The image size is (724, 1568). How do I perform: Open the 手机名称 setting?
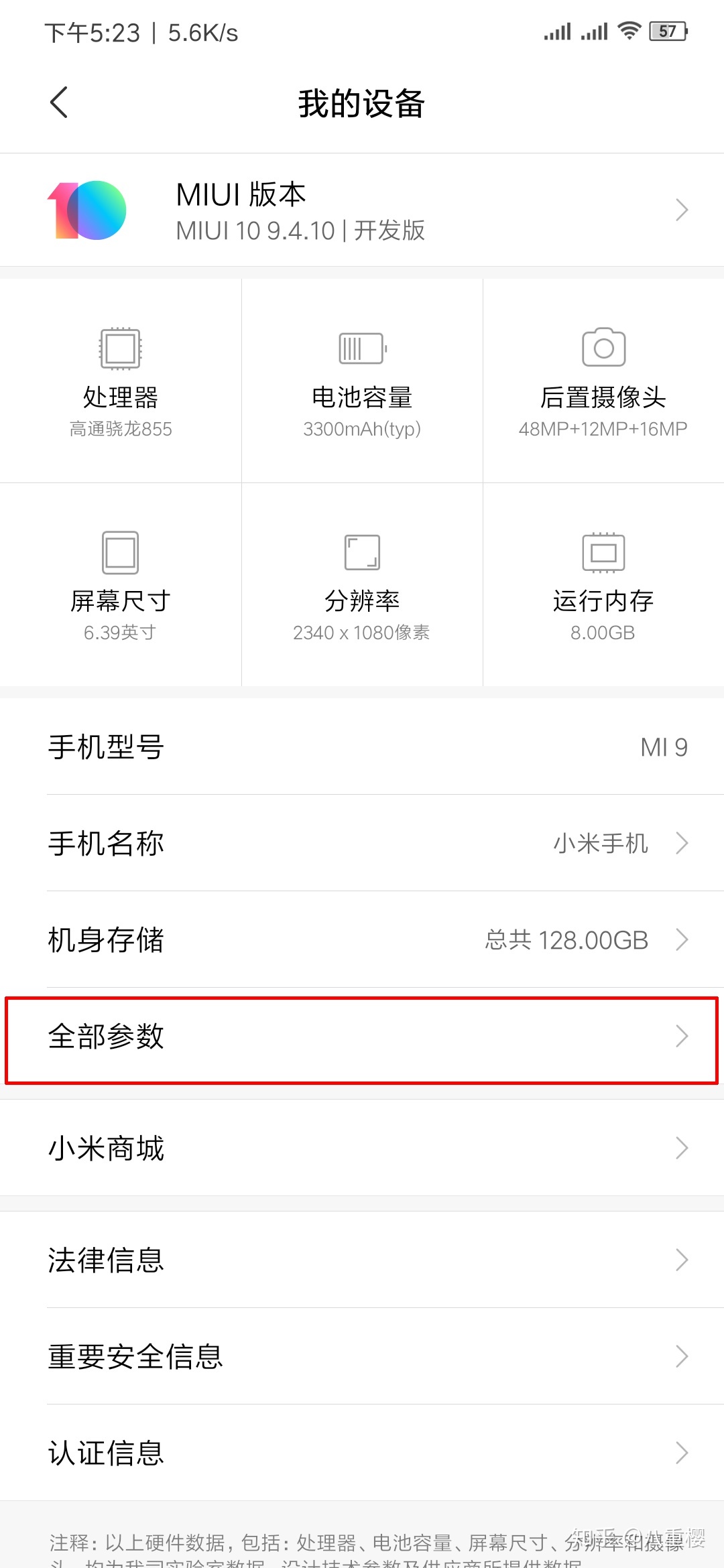[362, 843]
